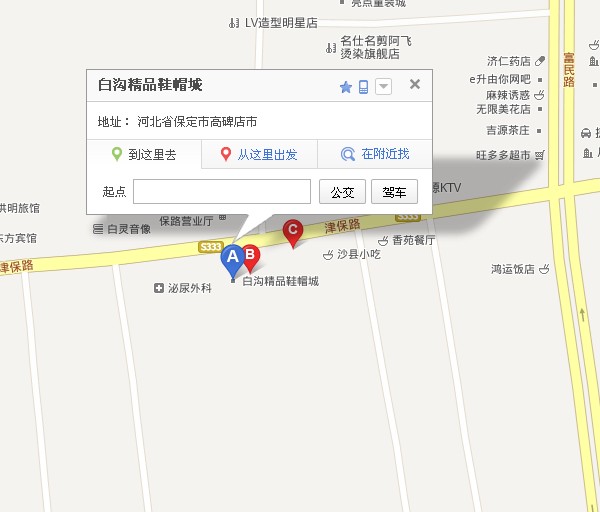Get 驾车 driving directions
Viewport: 600px width, 512px height.
[x=394, y=191]
